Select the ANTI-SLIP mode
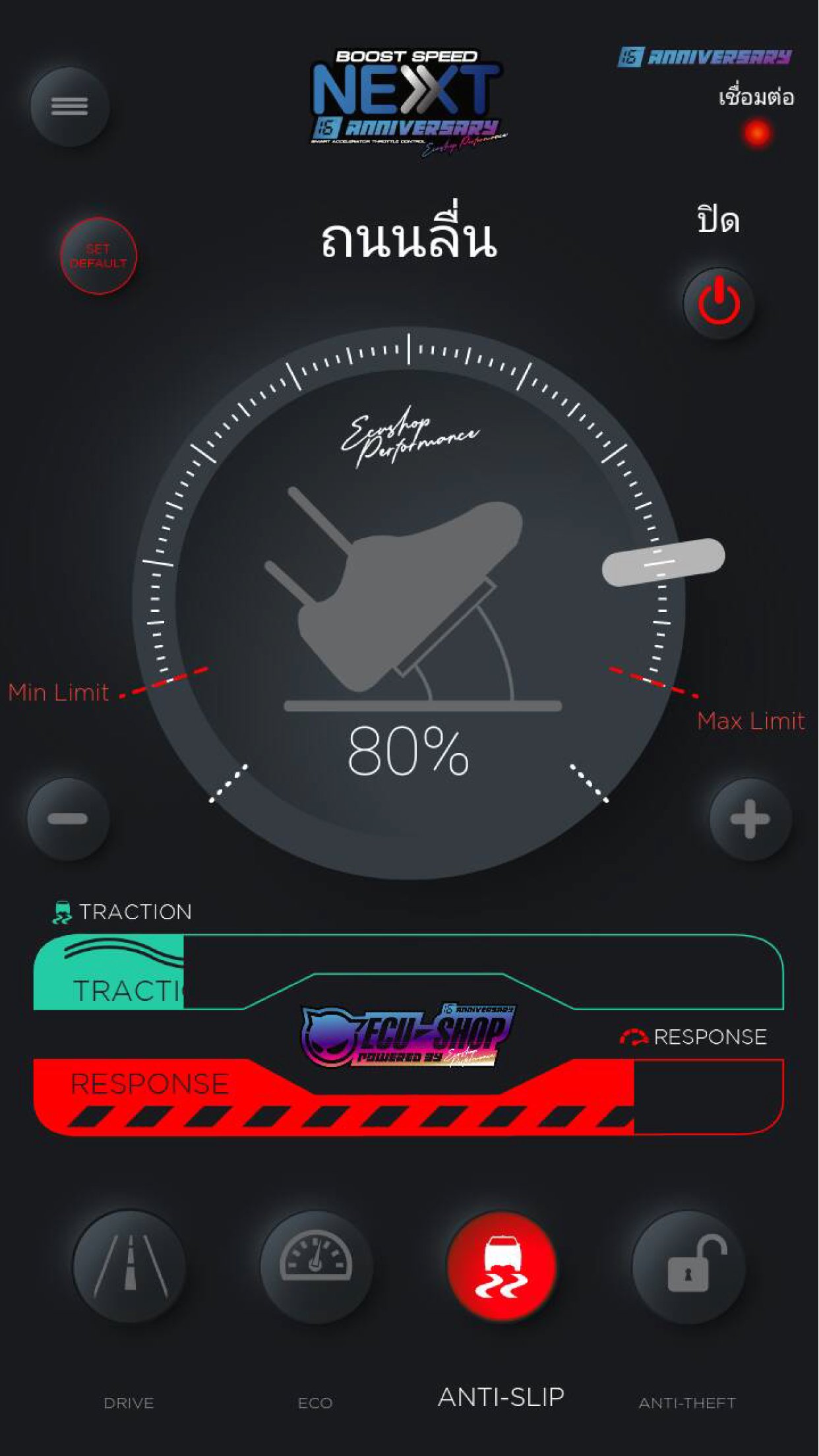 click(501, 1266)
